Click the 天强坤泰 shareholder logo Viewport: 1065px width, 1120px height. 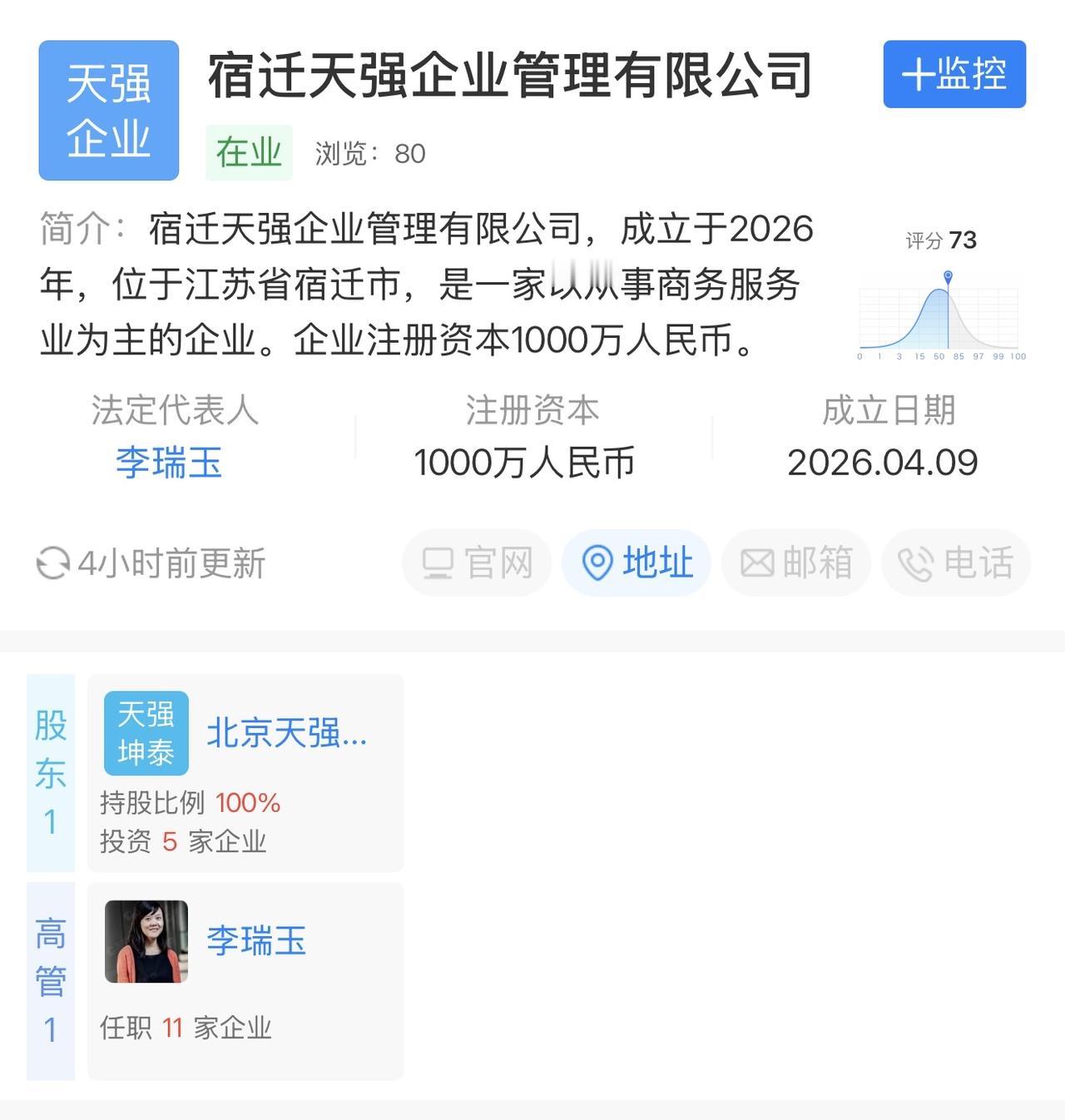click(x=146, y=734)
